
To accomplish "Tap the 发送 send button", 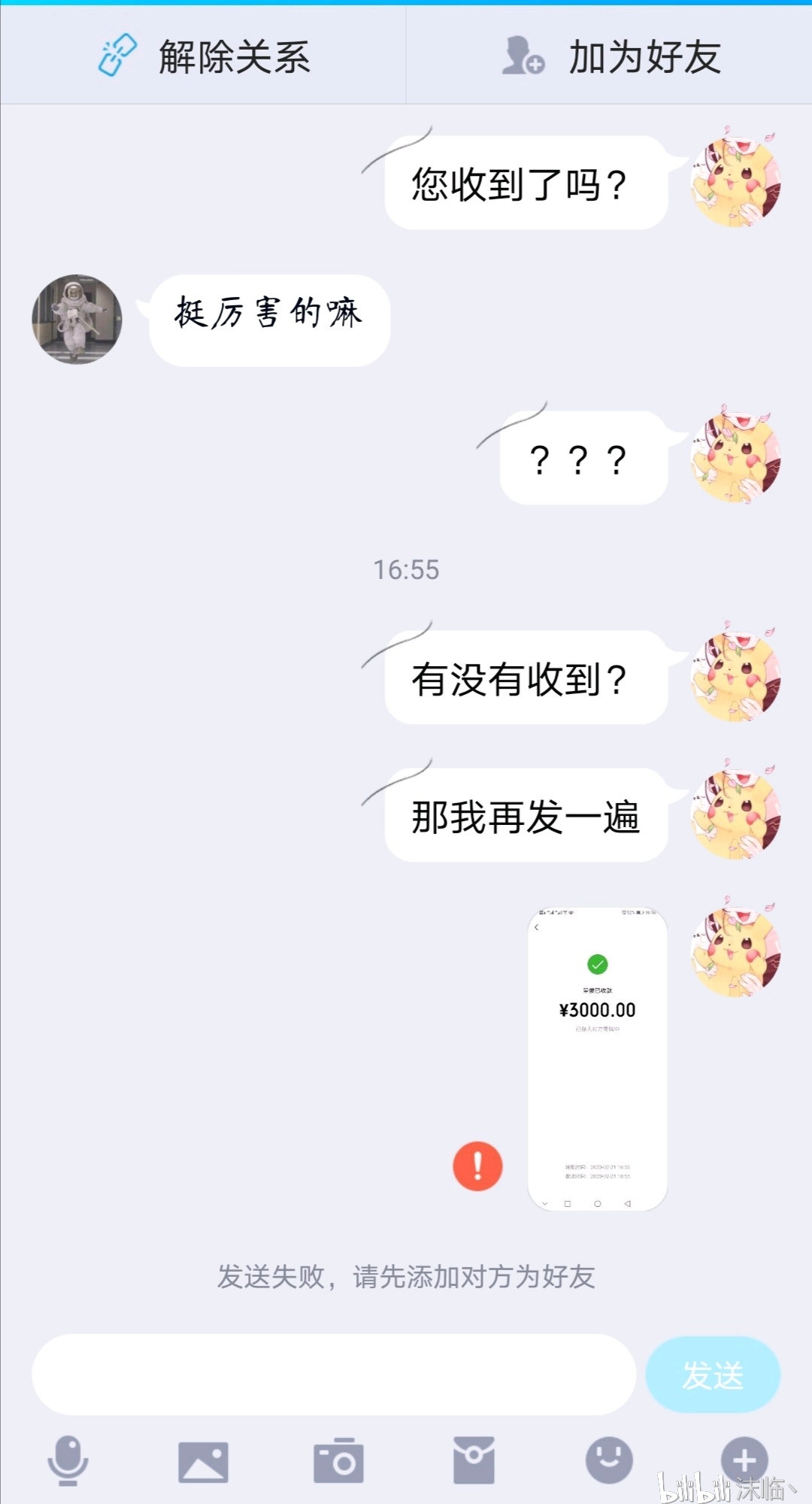I will pos(713,1375).
